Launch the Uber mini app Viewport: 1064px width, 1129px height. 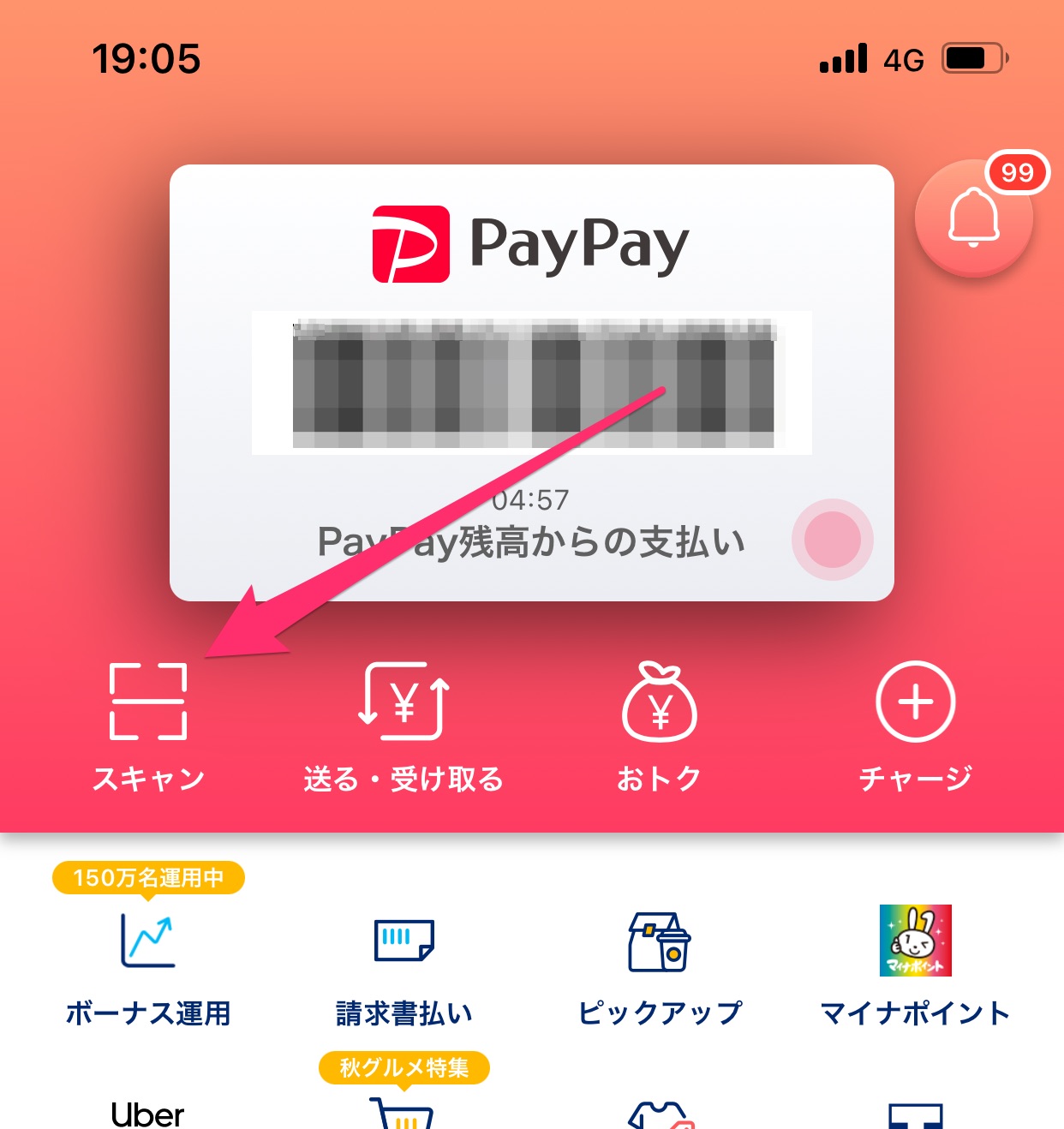pos(148,1113)
